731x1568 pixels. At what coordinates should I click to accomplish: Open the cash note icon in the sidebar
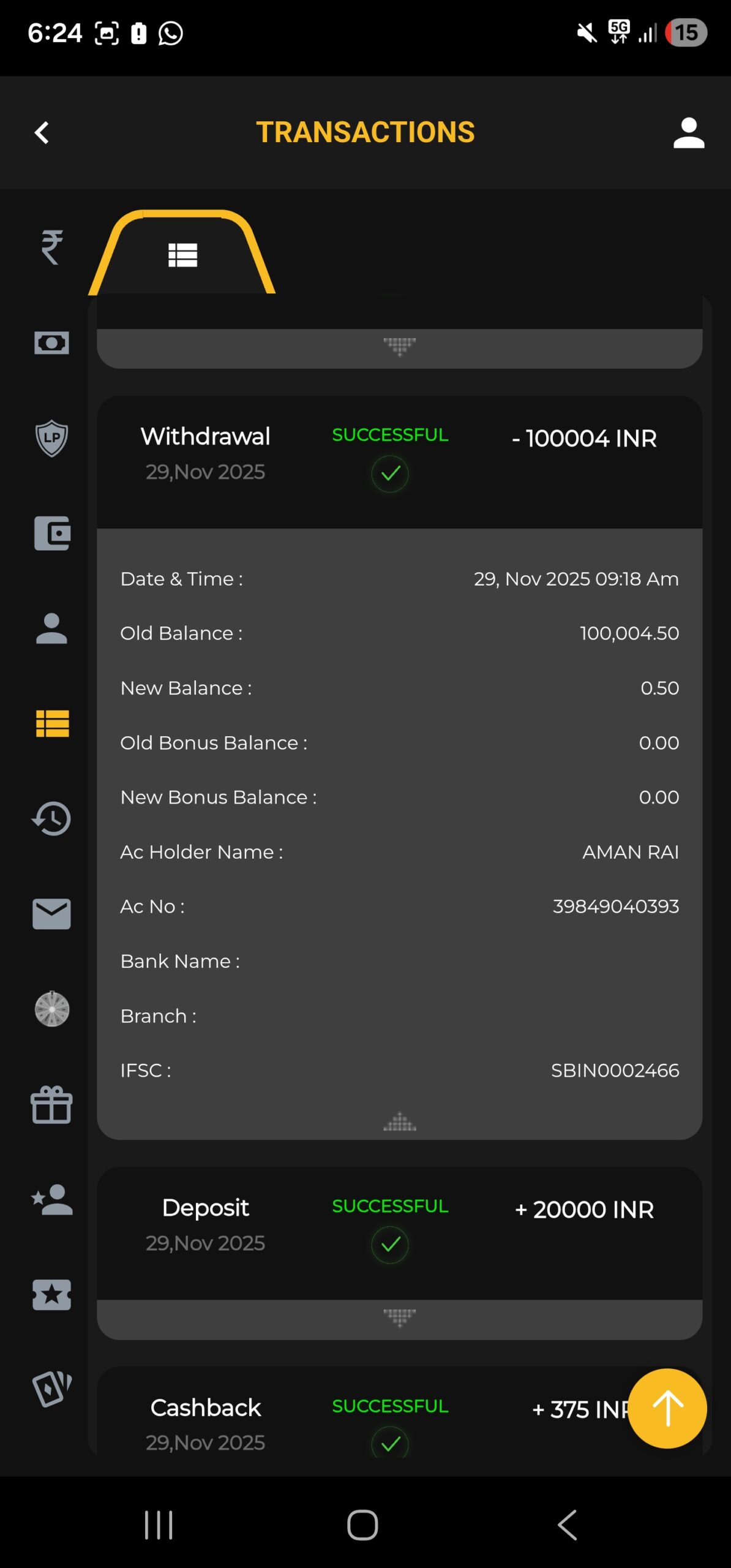pos(52,343)
